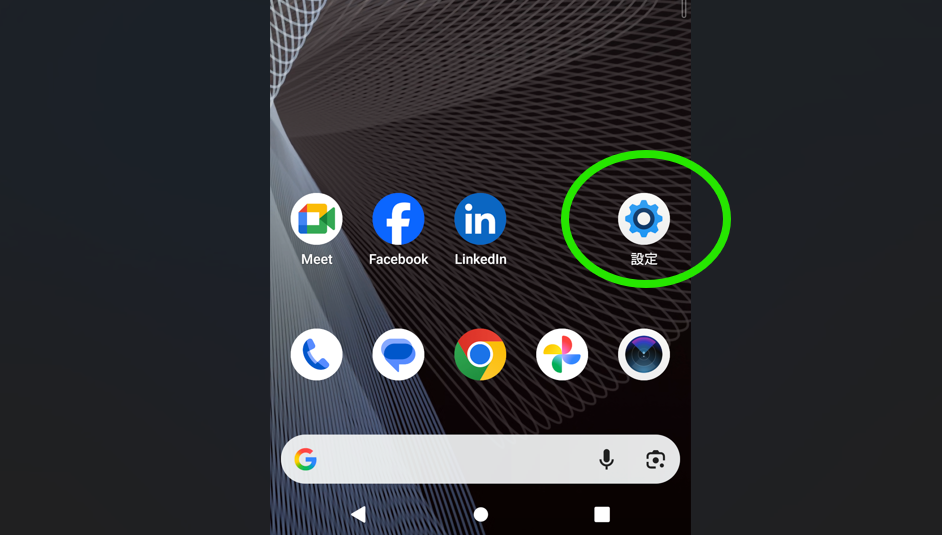
Task: Launch the Facebook app
Action: (398, 219)
